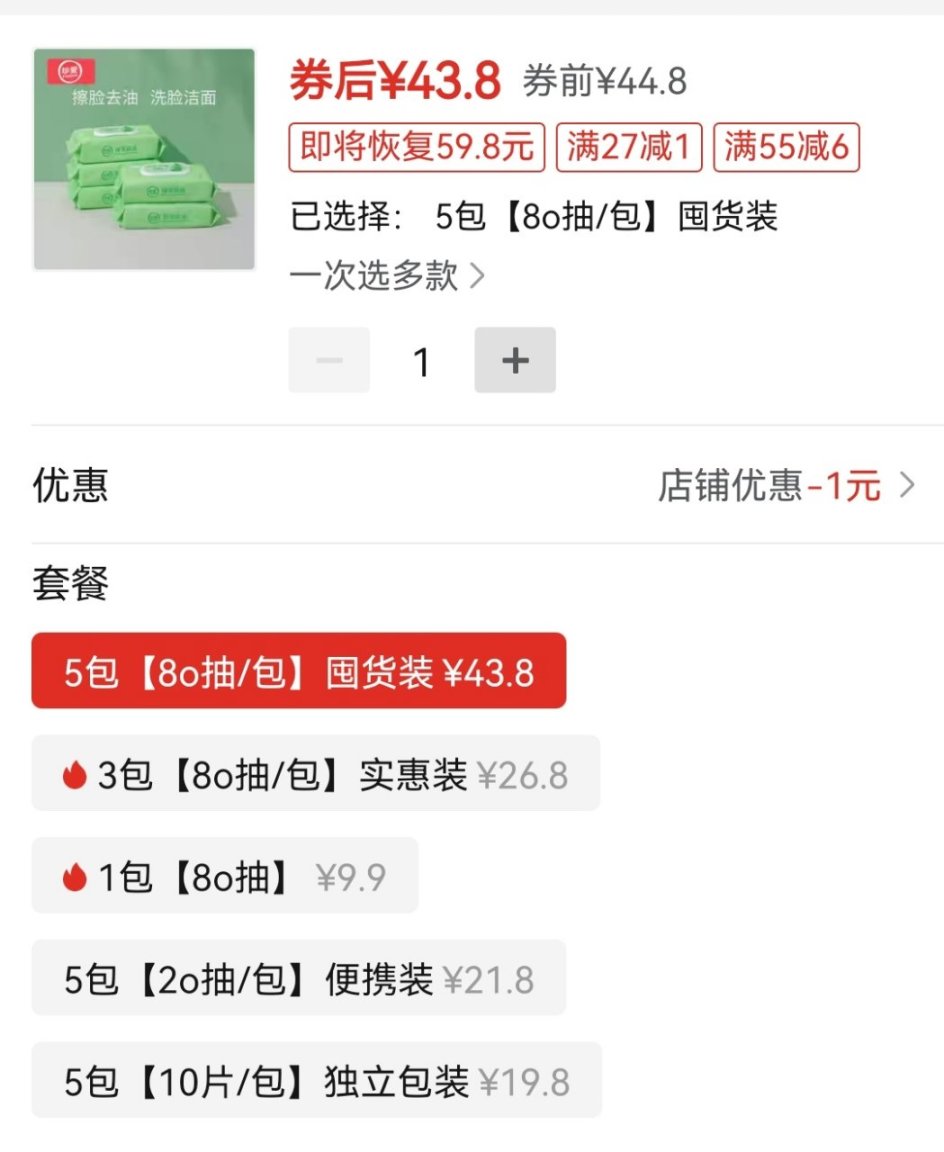Viewport: 944px width, 1152px height.
Task: Increase quantity with the plus button
Action: coord(515,360)
